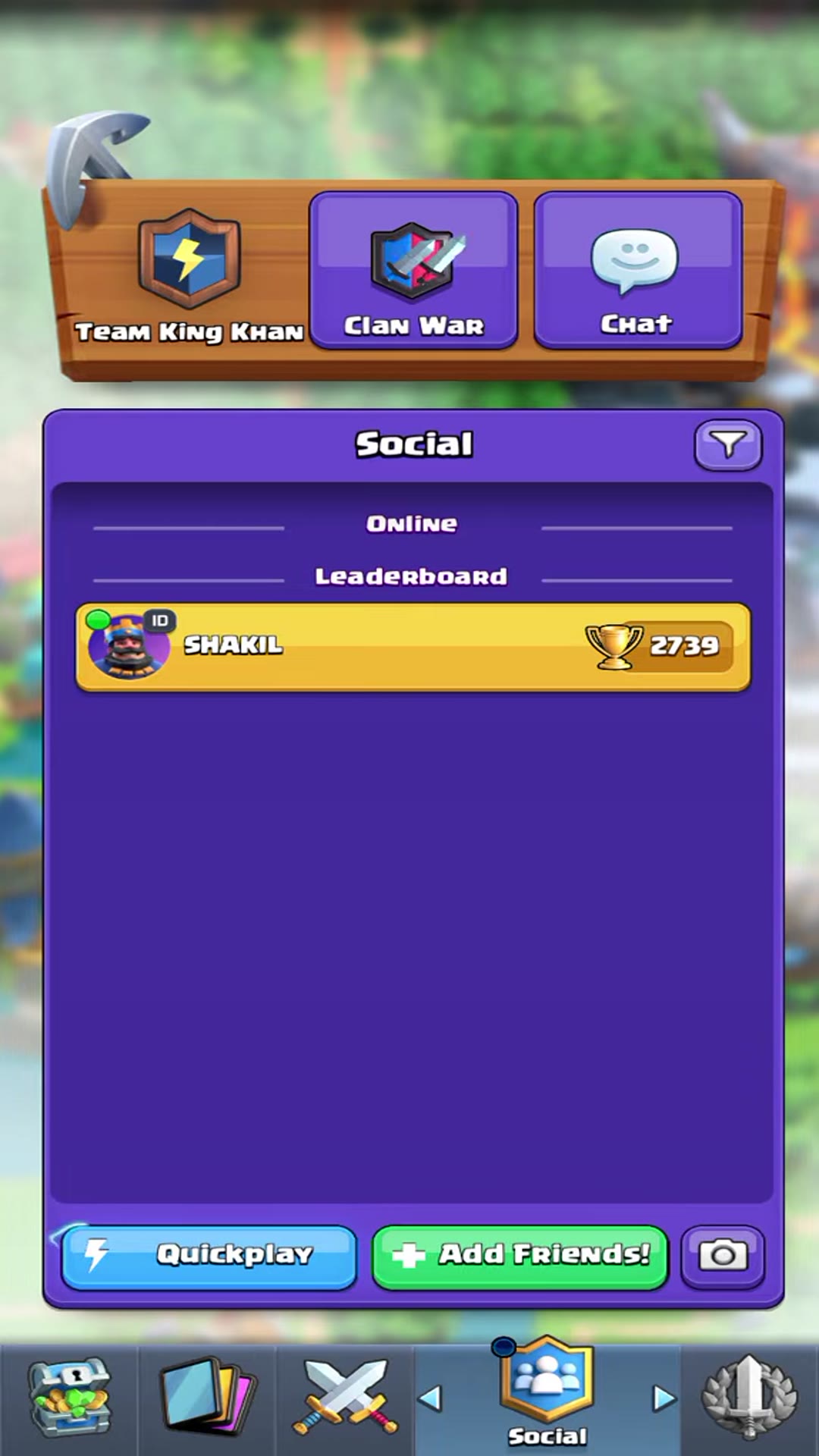
Task: Start a Quickplay match
Action: pyautogui.click(x=209, y=1257)
